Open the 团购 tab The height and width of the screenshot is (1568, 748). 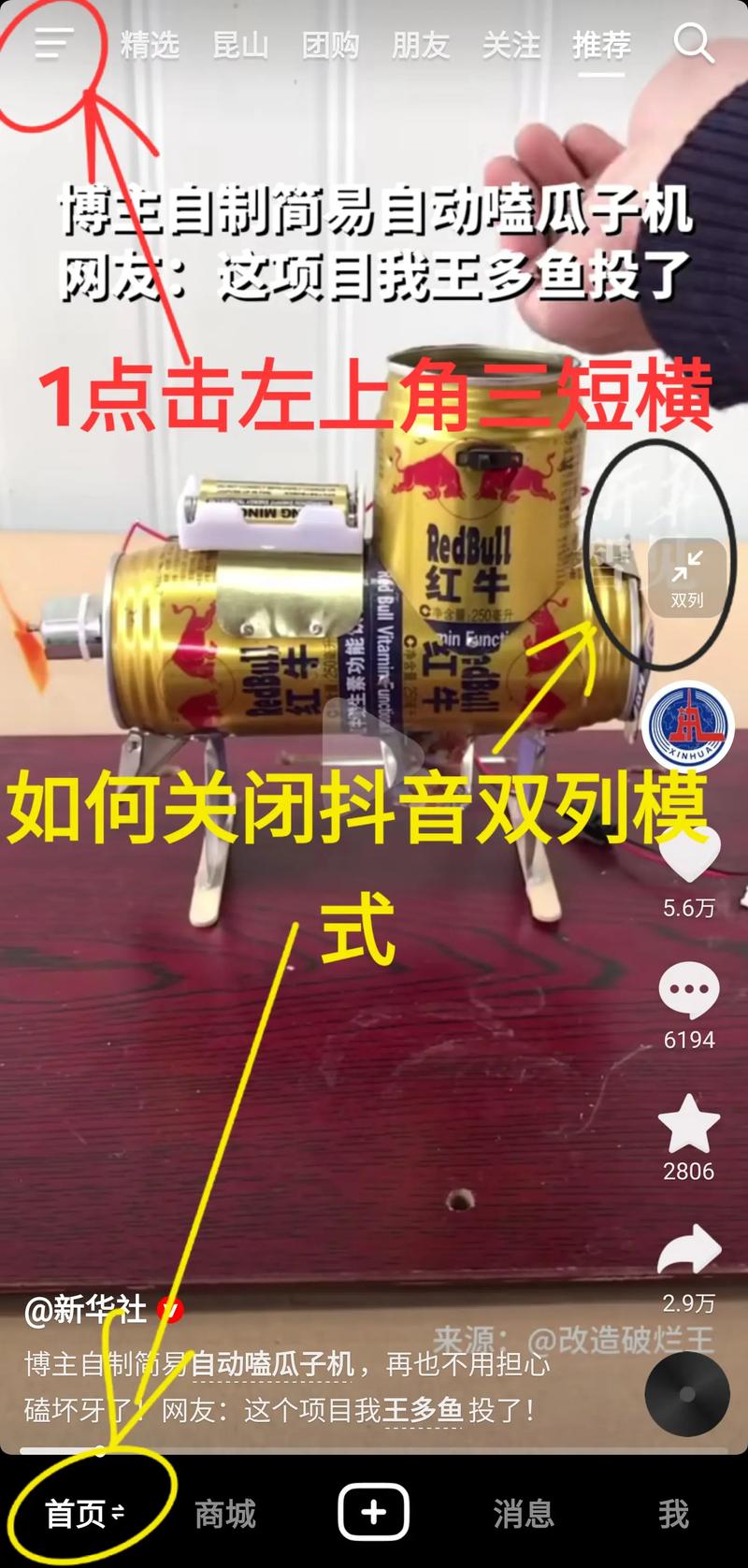330,45
